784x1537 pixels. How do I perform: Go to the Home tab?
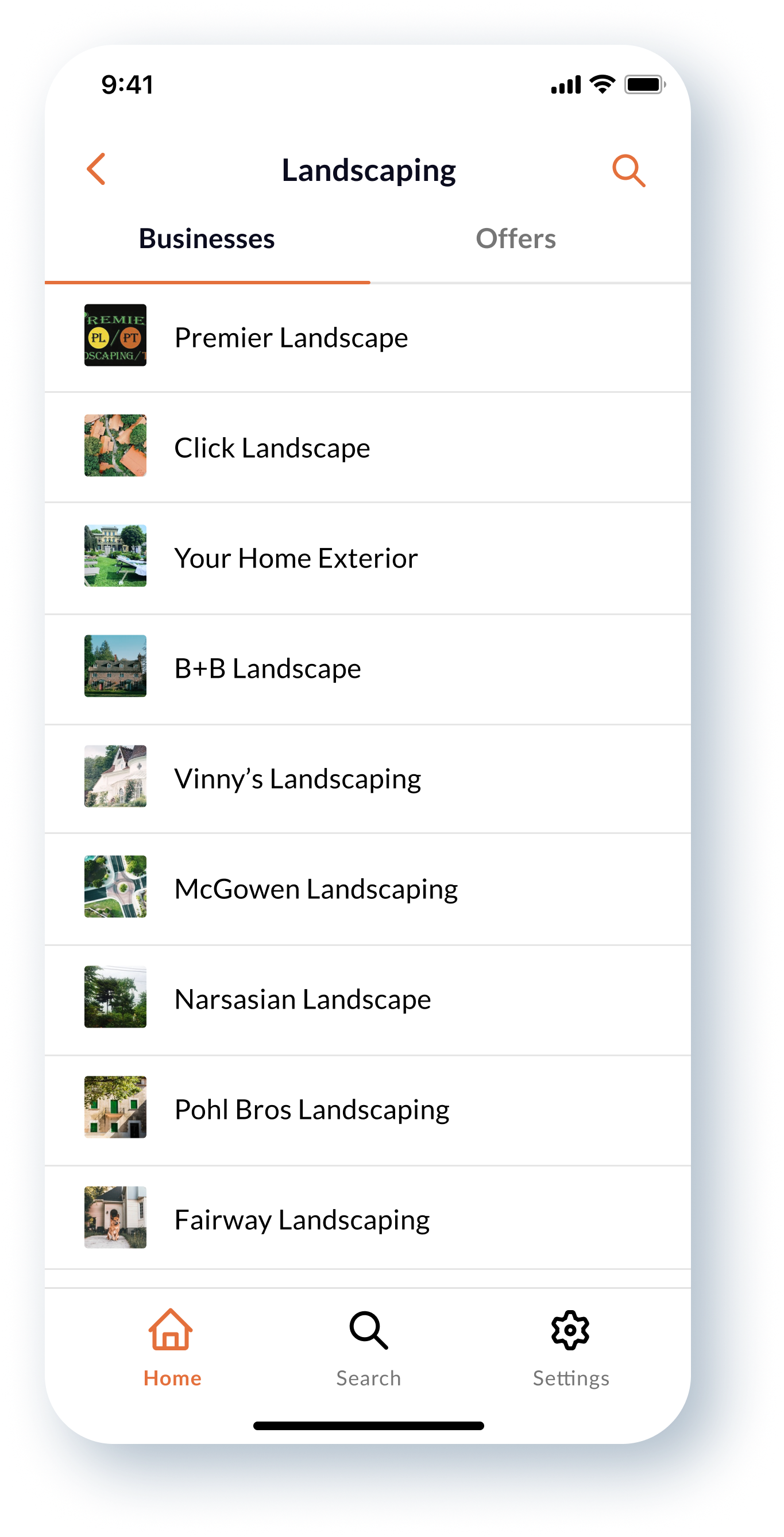172,1349
